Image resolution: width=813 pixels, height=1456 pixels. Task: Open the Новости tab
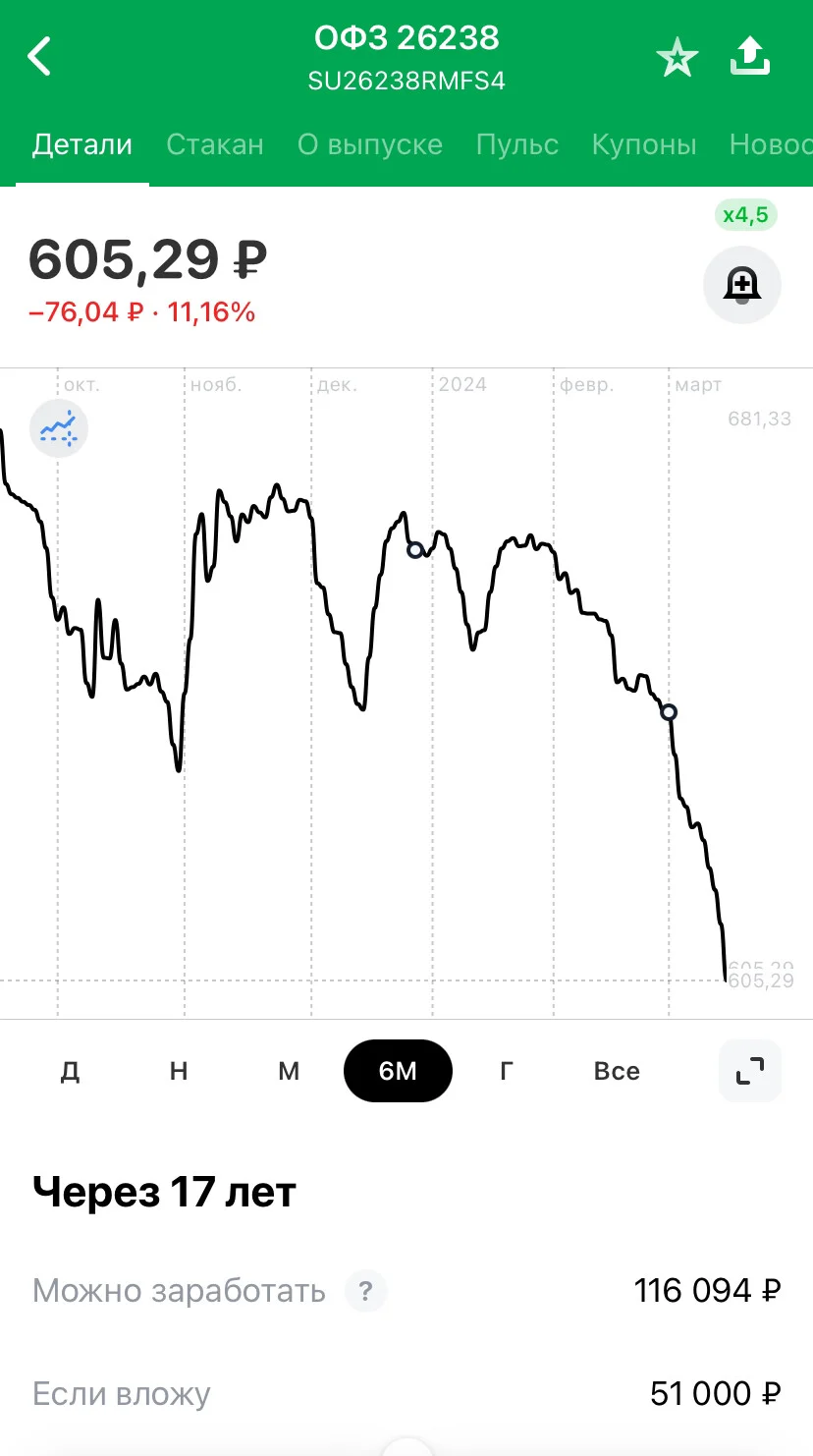(x=771, y=144)
